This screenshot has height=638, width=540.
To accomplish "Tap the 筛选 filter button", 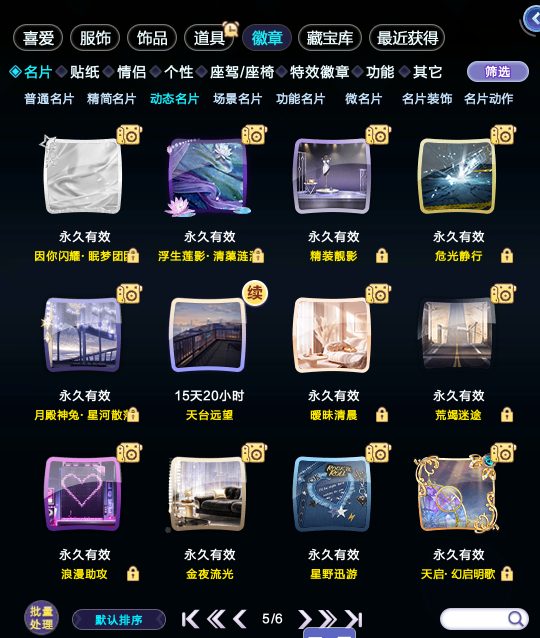I will 498,72.
